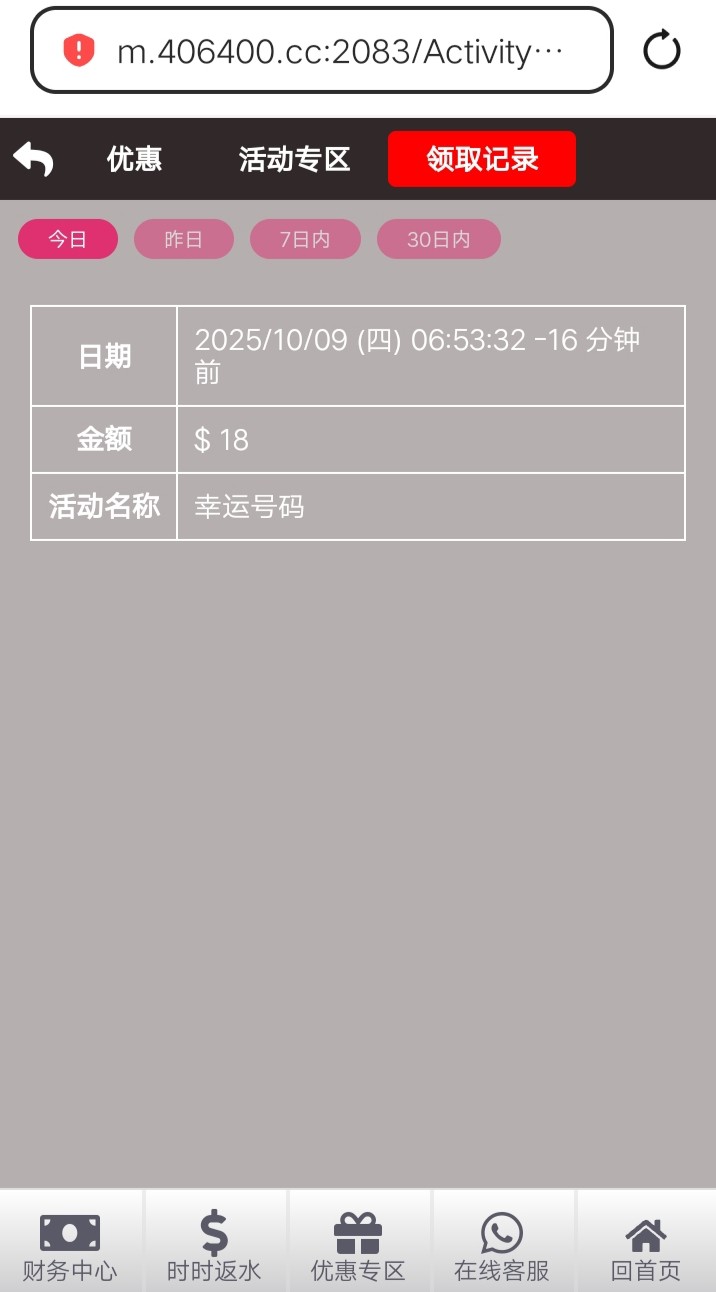
Task: Switch to the 优惠 tab
Action: click(x=135, y=159)
